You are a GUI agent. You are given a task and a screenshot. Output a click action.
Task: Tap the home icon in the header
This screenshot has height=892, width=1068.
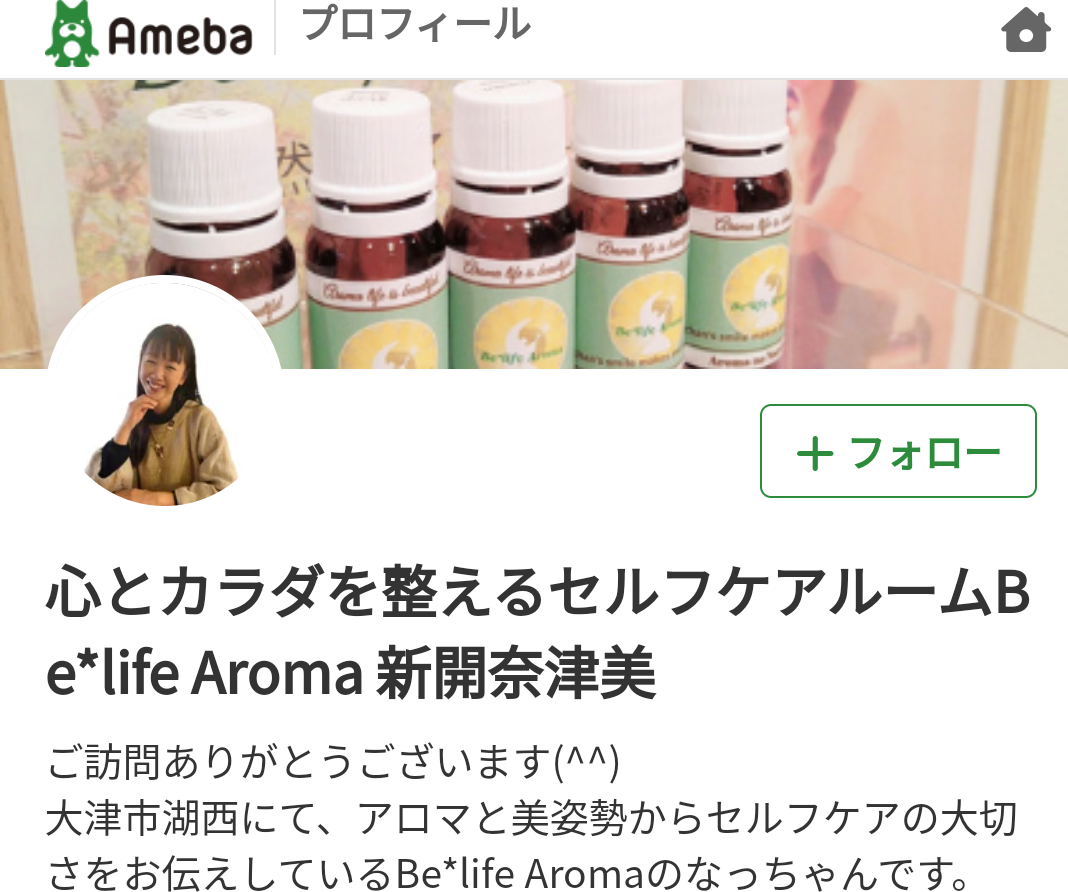click(1025, 30)
